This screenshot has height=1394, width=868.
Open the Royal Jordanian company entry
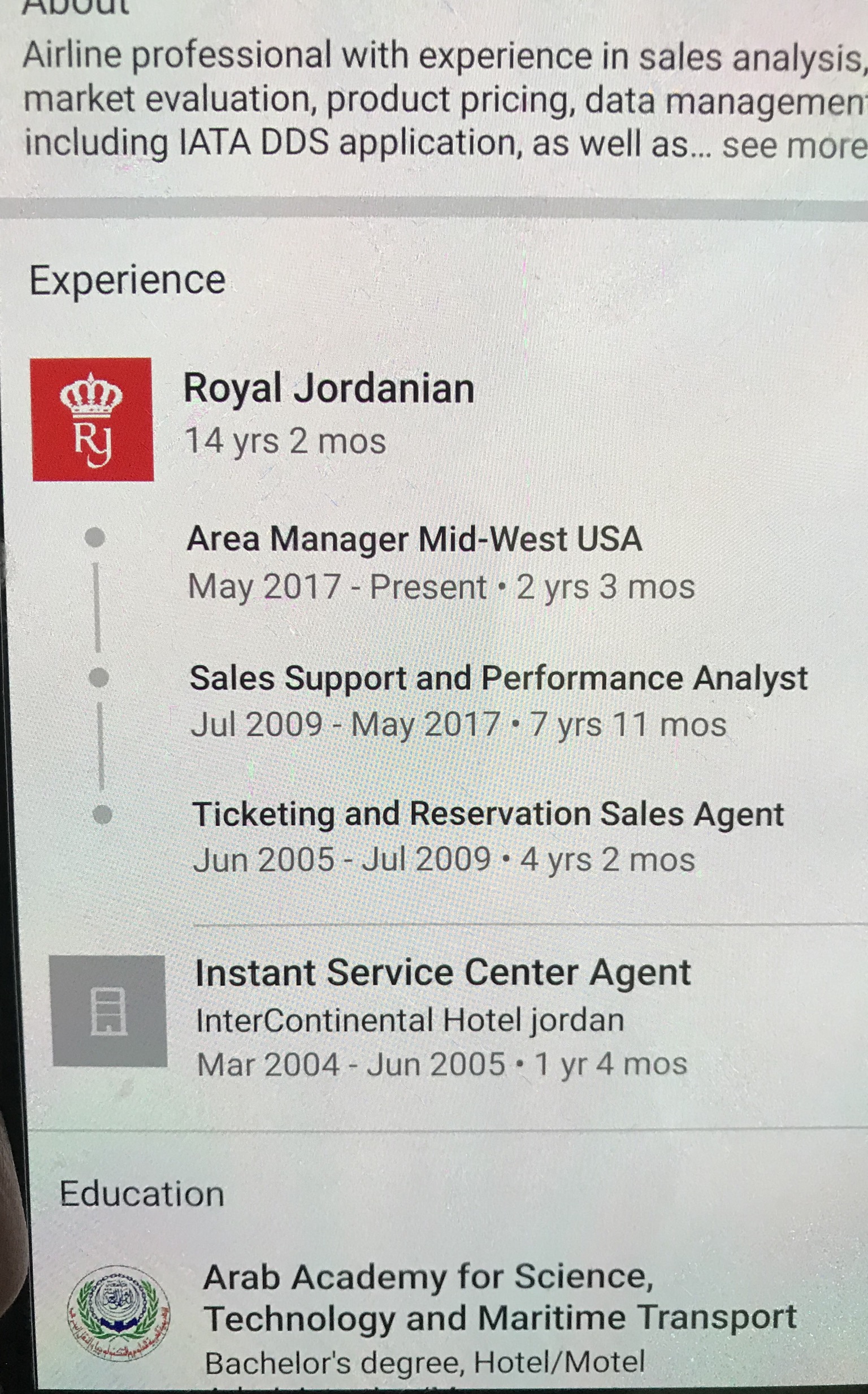coord(328,389)
